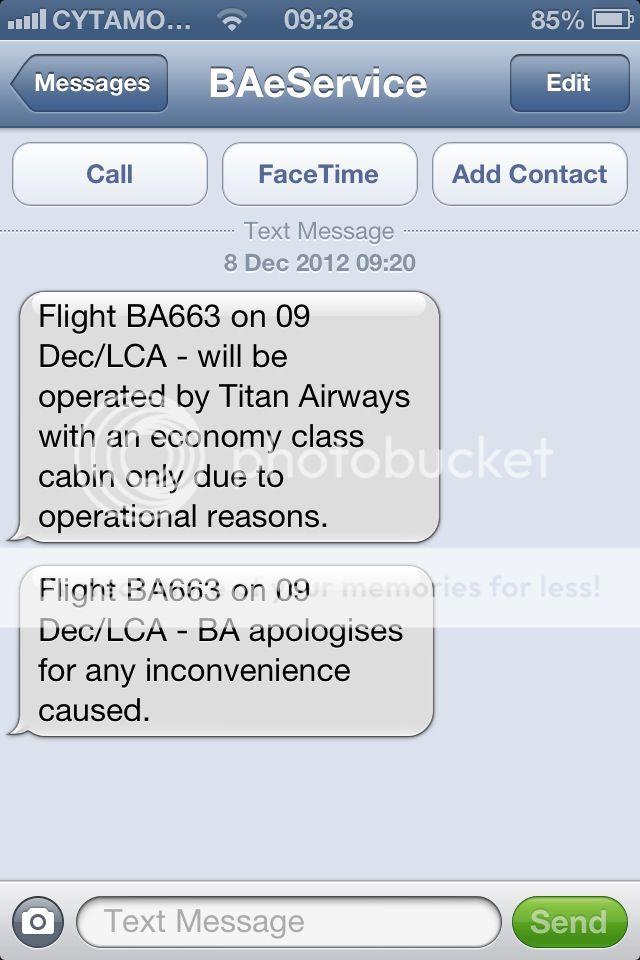
Task: Tap the green Send button
Action: pos(568,921)
